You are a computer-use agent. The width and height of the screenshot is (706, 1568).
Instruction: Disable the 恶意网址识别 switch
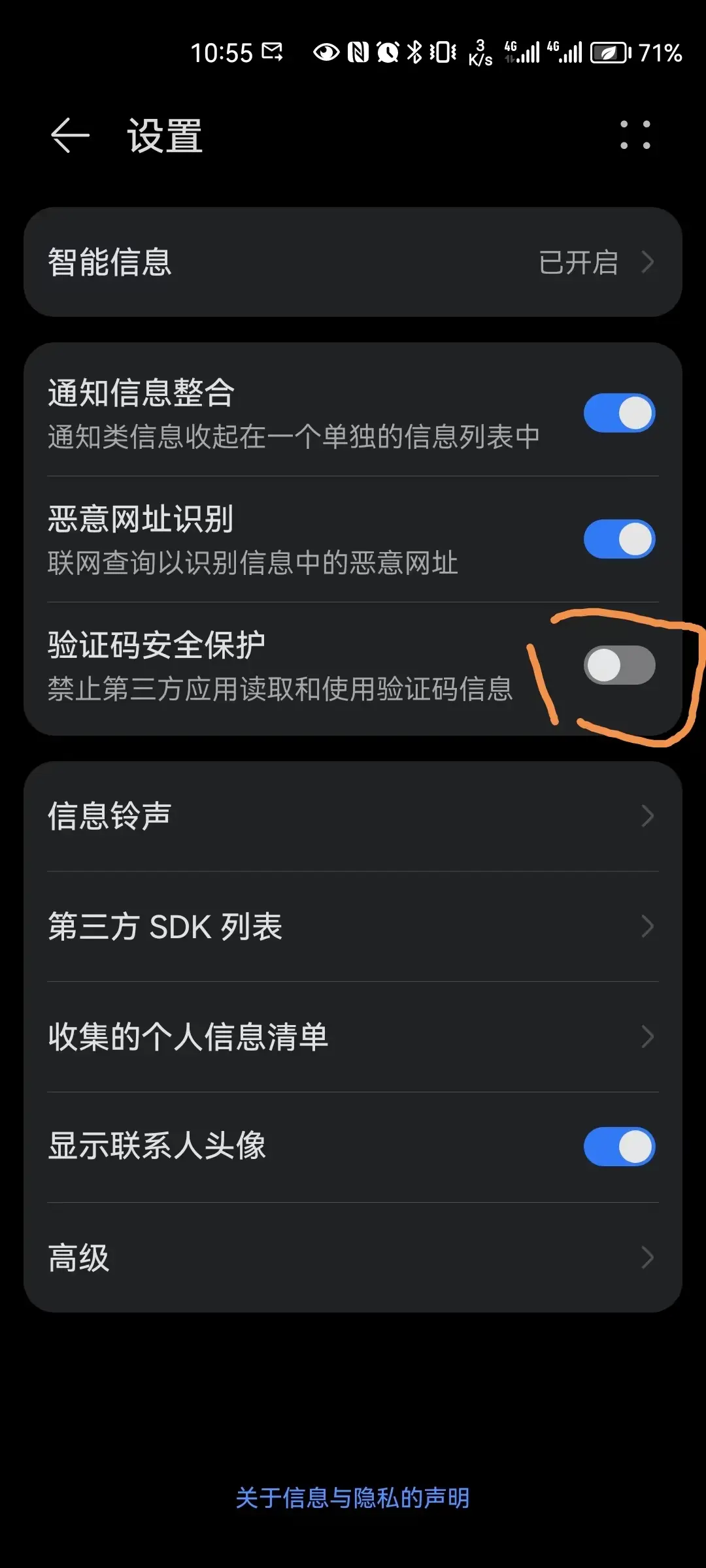pos(618,539)
